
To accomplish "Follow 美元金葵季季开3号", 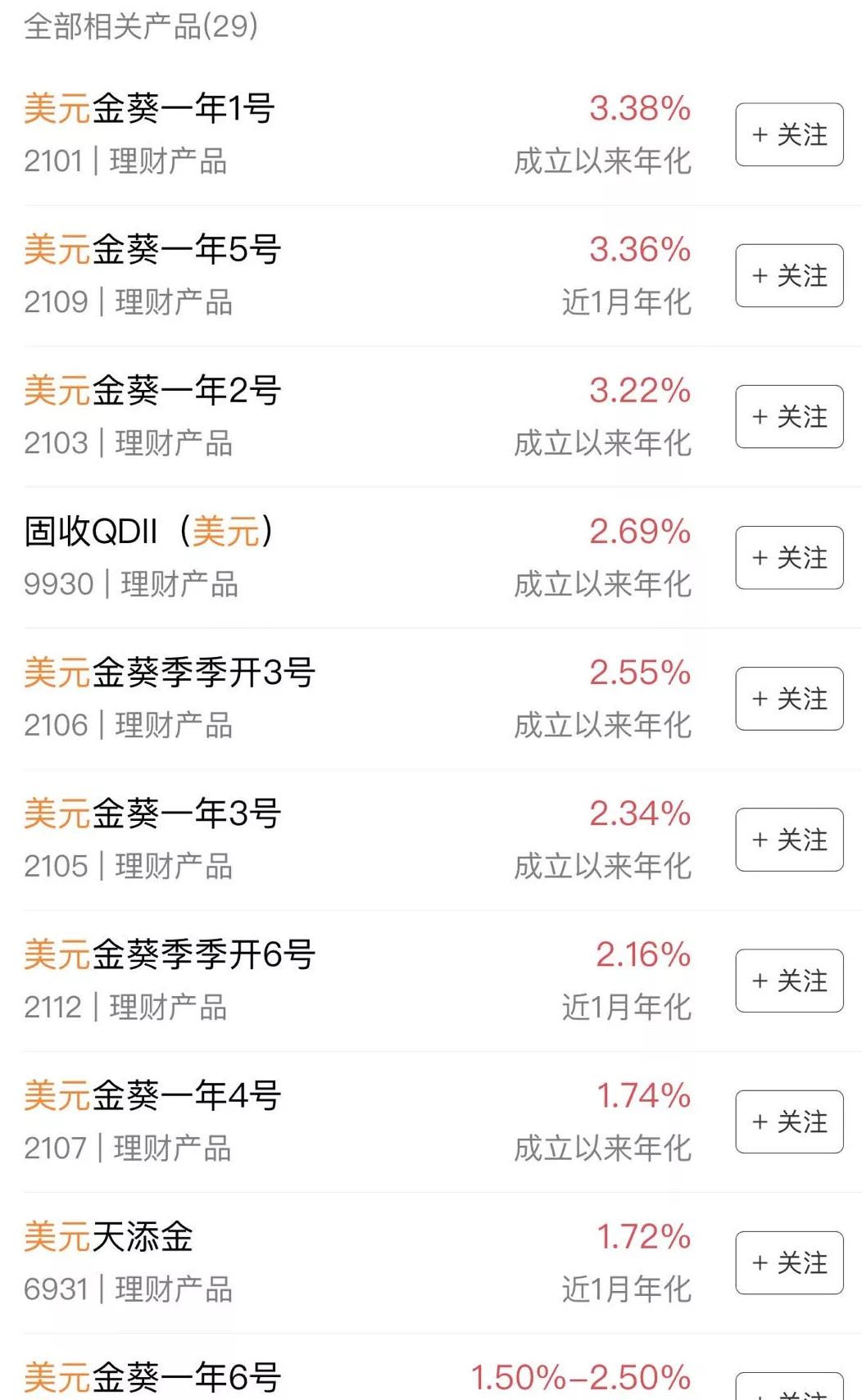I will [x=788, y=699].
